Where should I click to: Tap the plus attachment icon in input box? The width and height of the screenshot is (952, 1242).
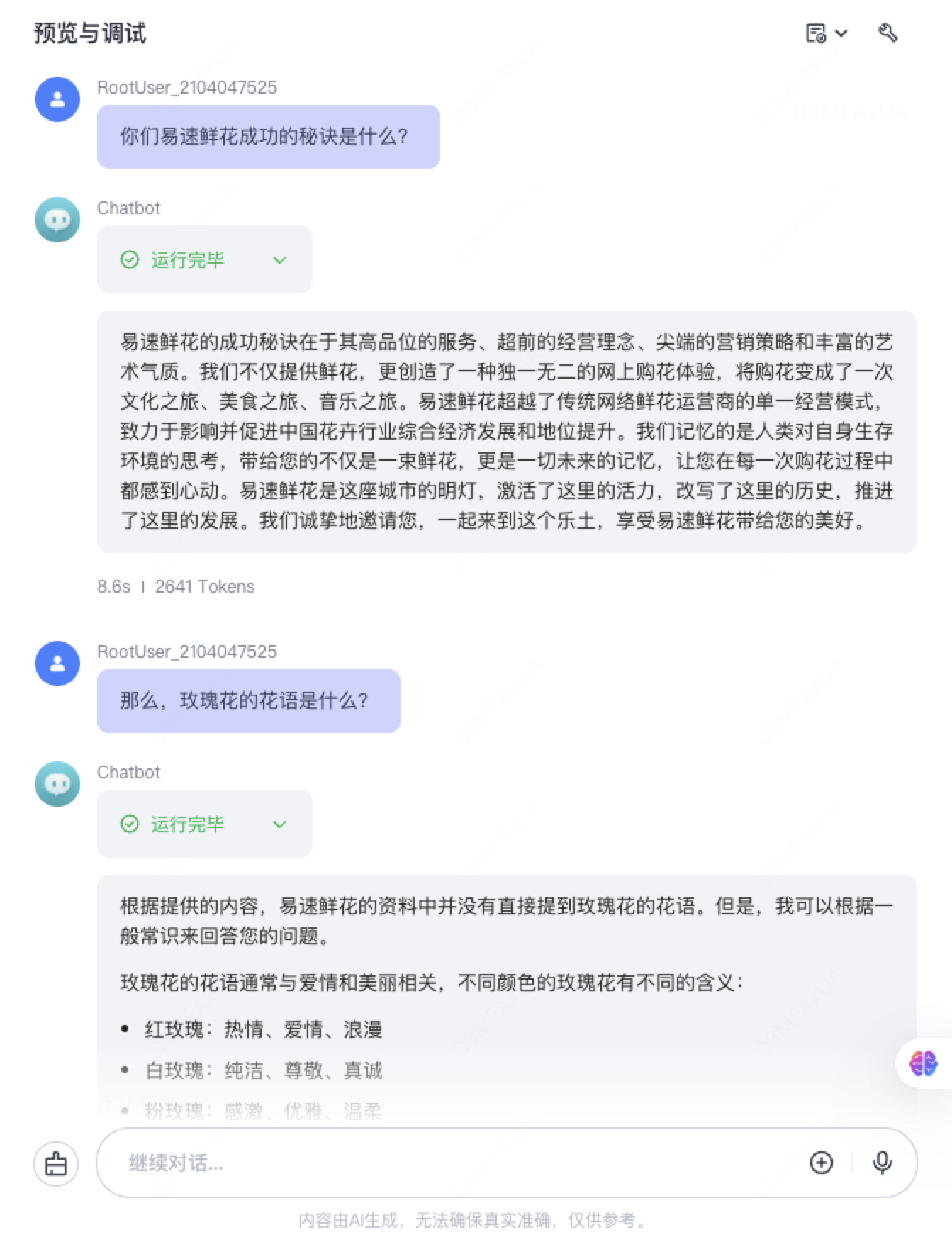pos(822,1163)
